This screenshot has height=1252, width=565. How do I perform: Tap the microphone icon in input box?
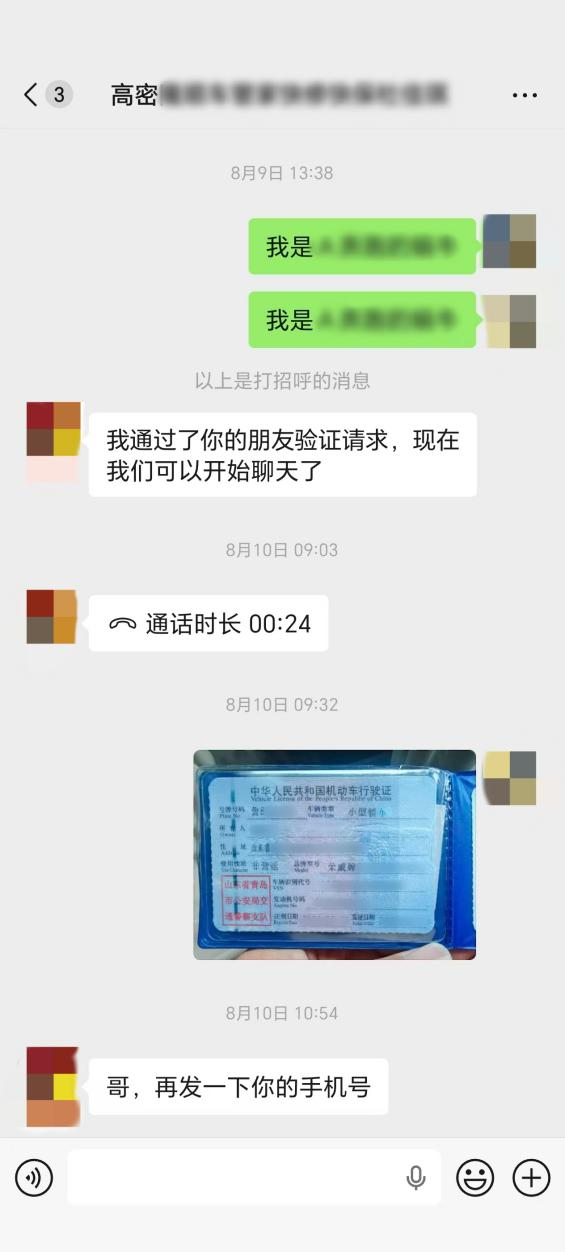coord(416,1178)
